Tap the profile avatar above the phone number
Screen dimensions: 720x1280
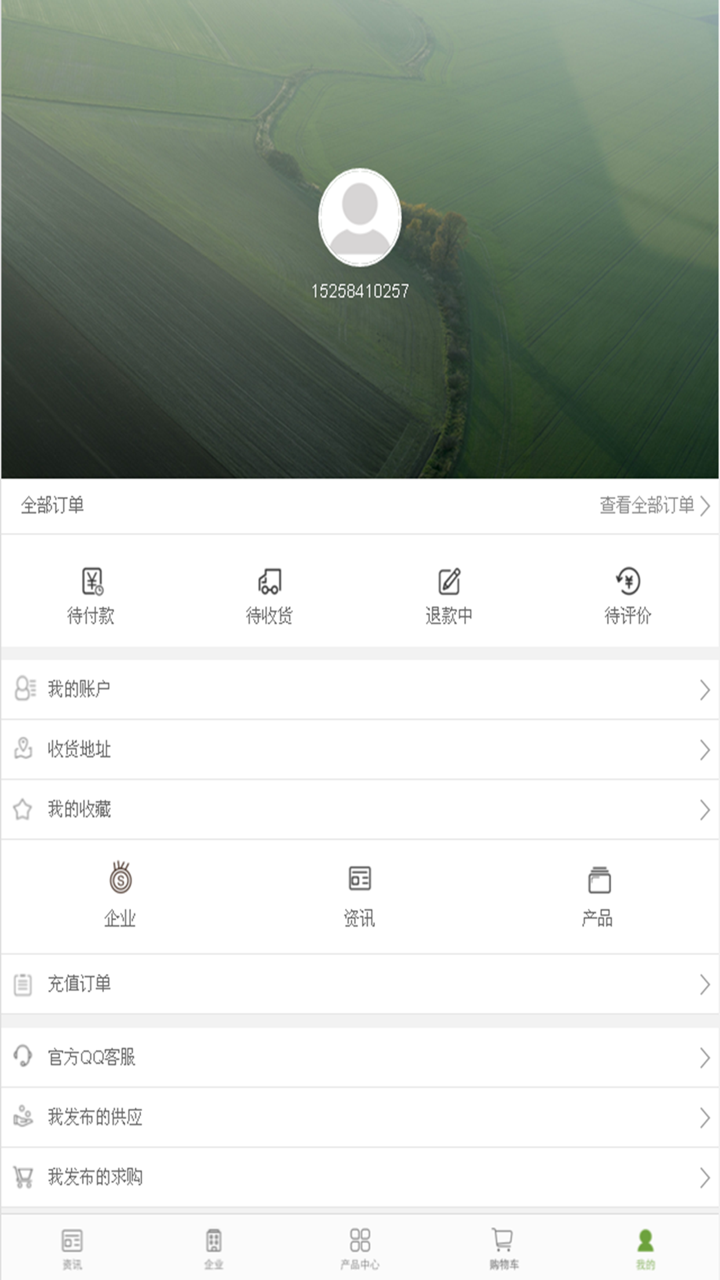click(359, 218)
